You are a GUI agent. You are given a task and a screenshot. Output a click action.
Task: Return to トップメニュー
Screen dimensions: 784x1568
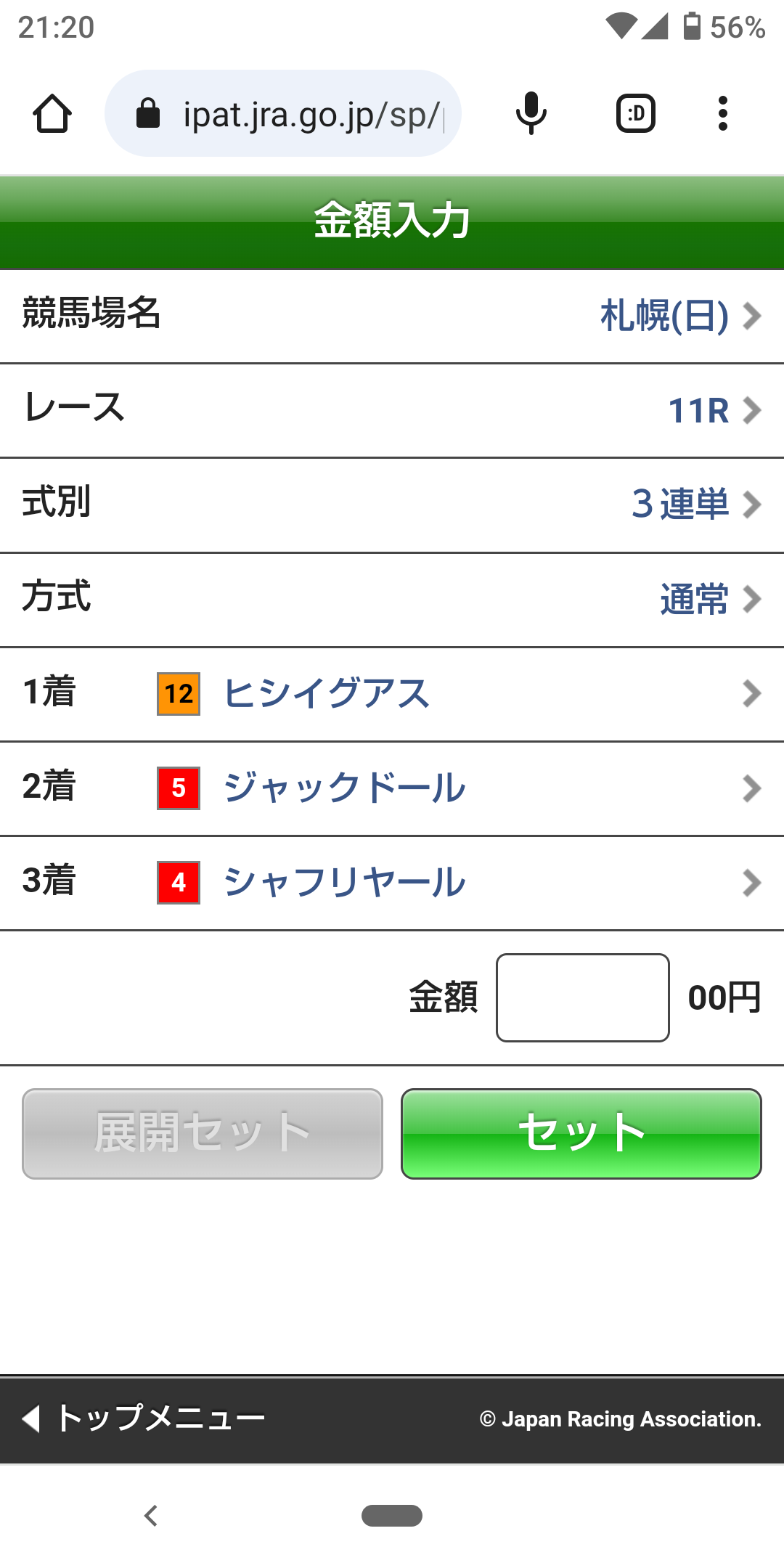point(145,1418)
